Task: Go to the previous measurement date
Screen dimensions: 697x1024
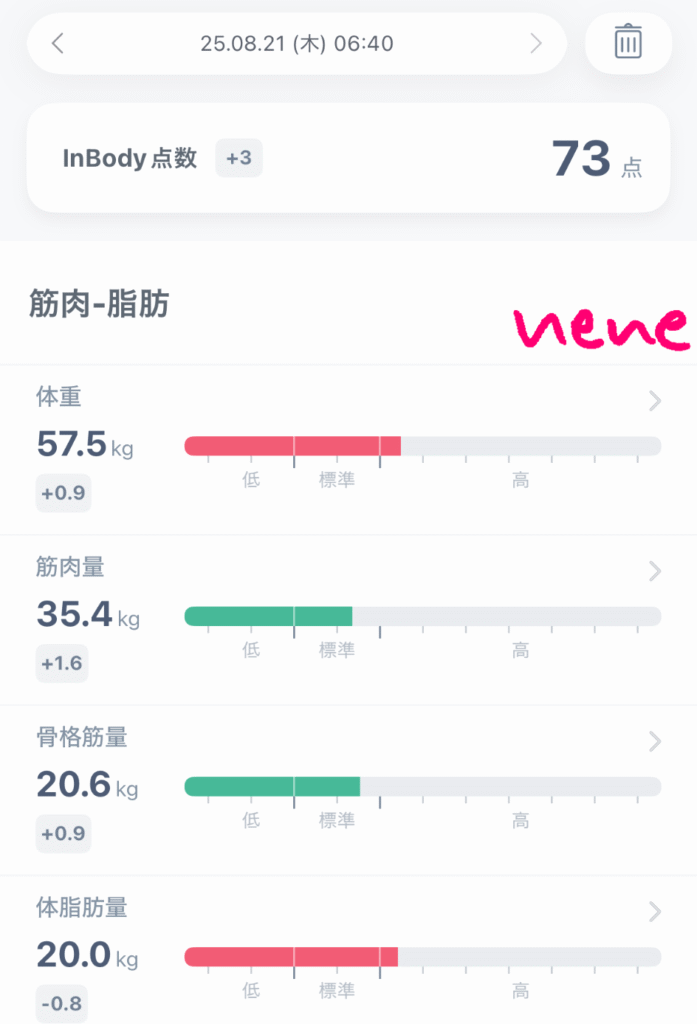Action: [x=58, y=43]
